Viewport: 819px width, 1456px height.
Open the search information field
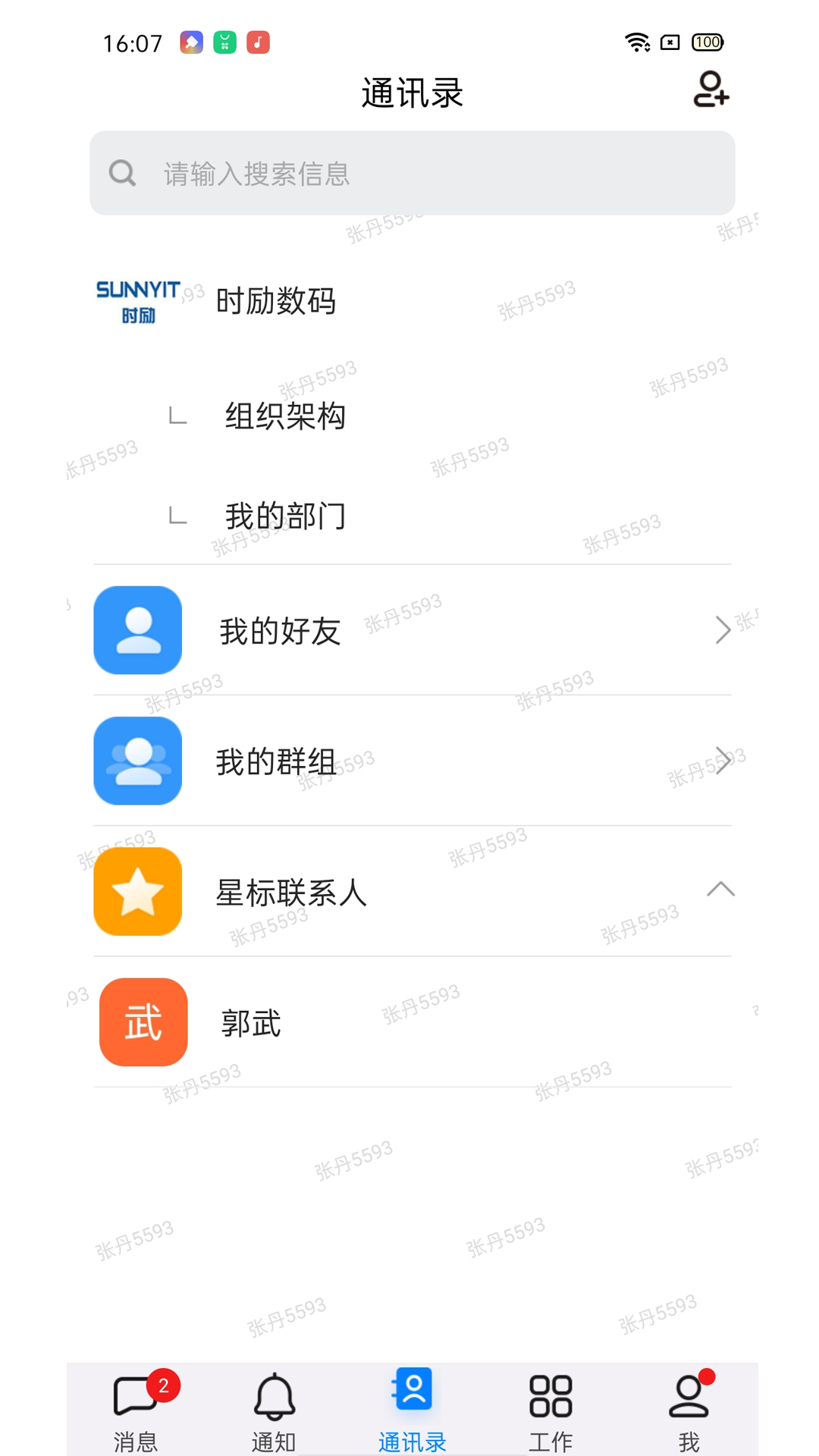[x=412, y=173]
